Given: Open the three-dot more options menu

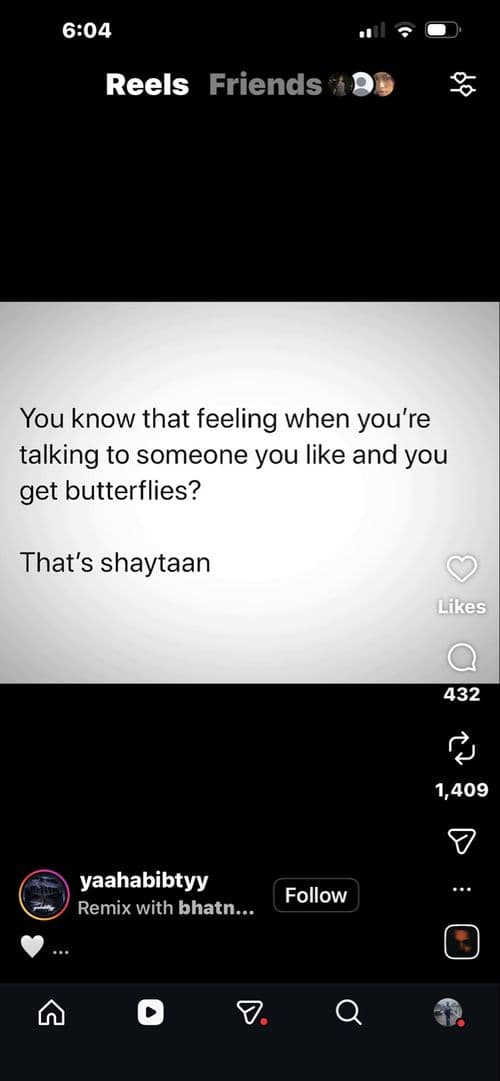Looking at the screenshot, I should click(x=461, y=889).
